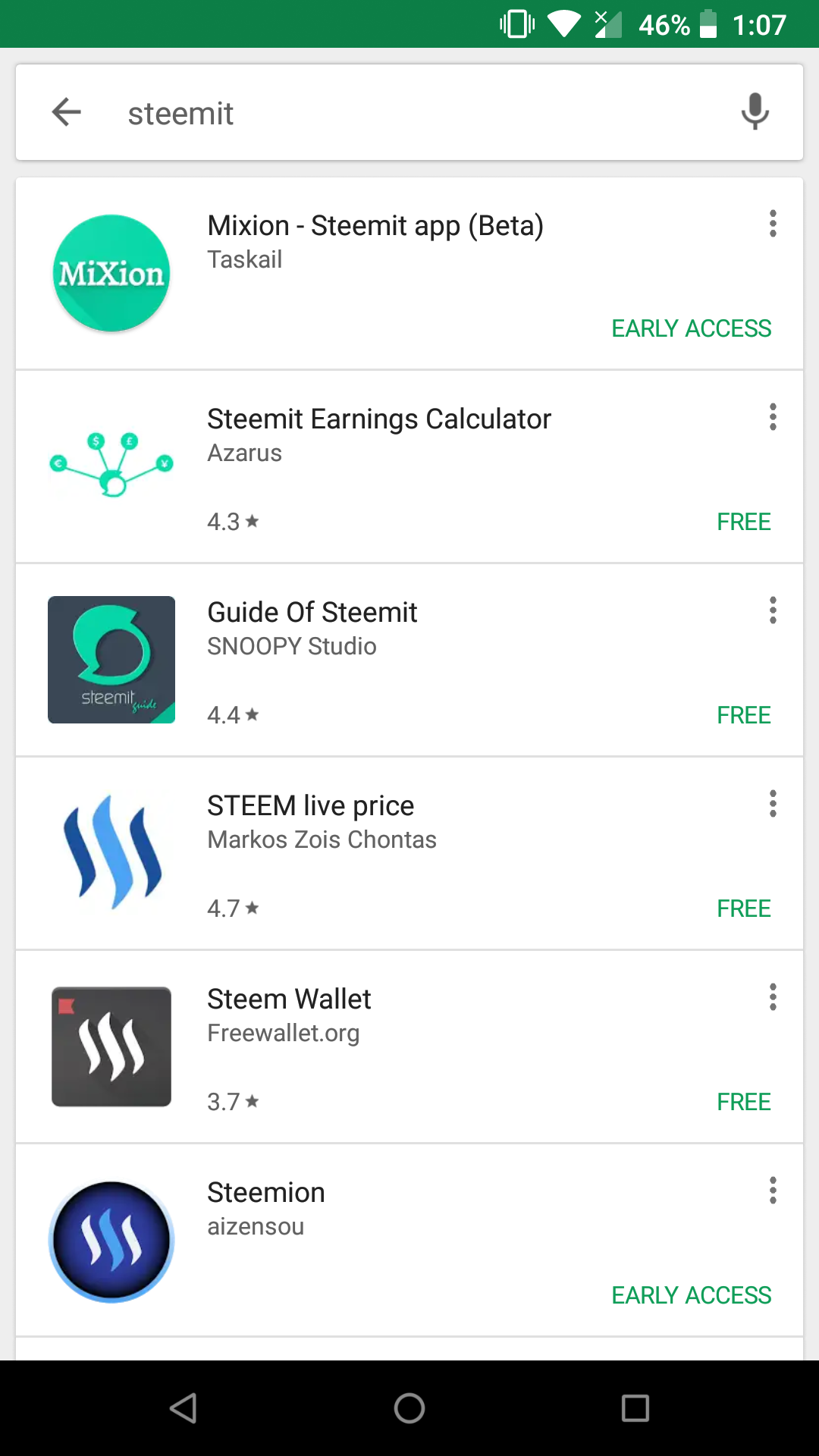Tap overflow dots next to Steem Wallet
Viewport: 819px width, 1456px height.
(773, 997)
